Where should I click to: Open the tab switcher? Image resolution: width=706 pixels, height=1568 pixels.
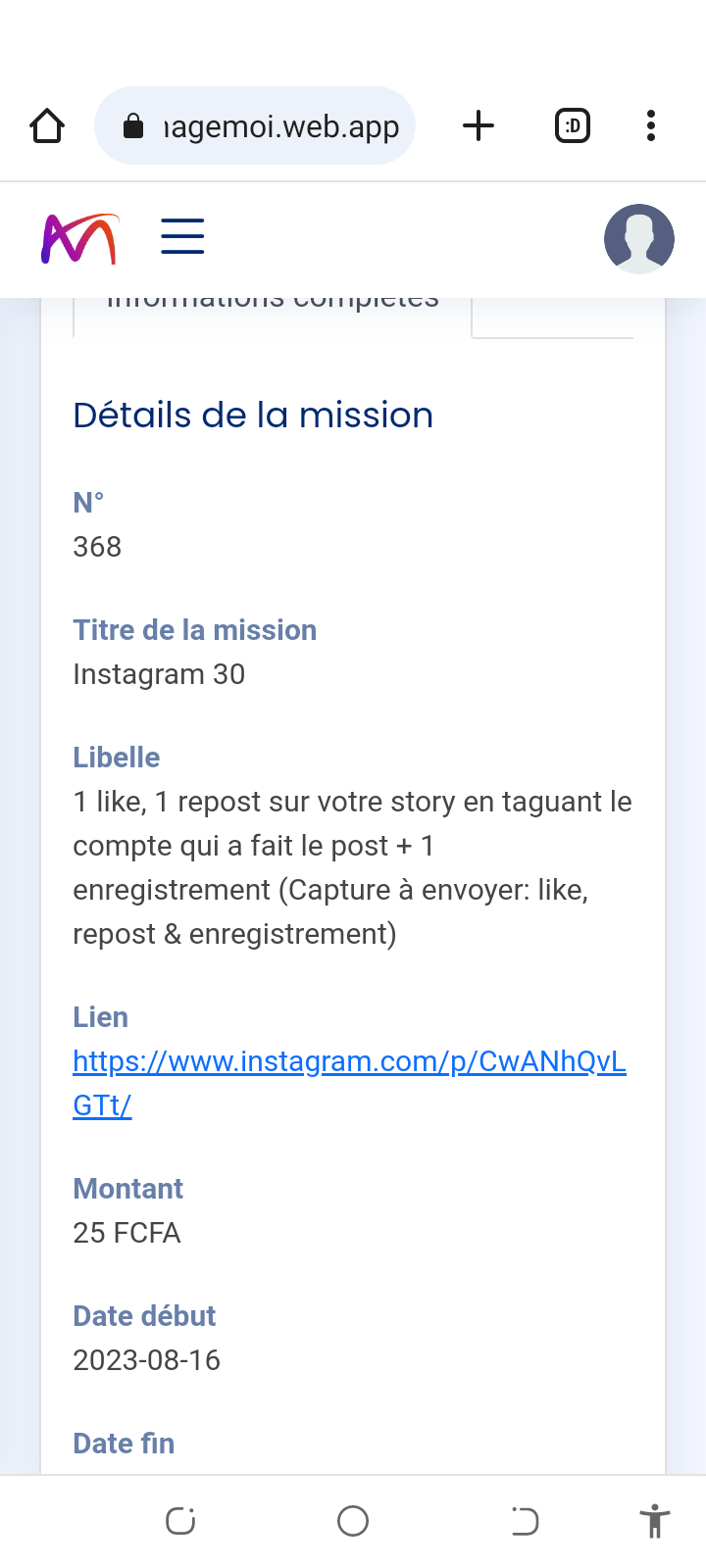coord(573,125)
